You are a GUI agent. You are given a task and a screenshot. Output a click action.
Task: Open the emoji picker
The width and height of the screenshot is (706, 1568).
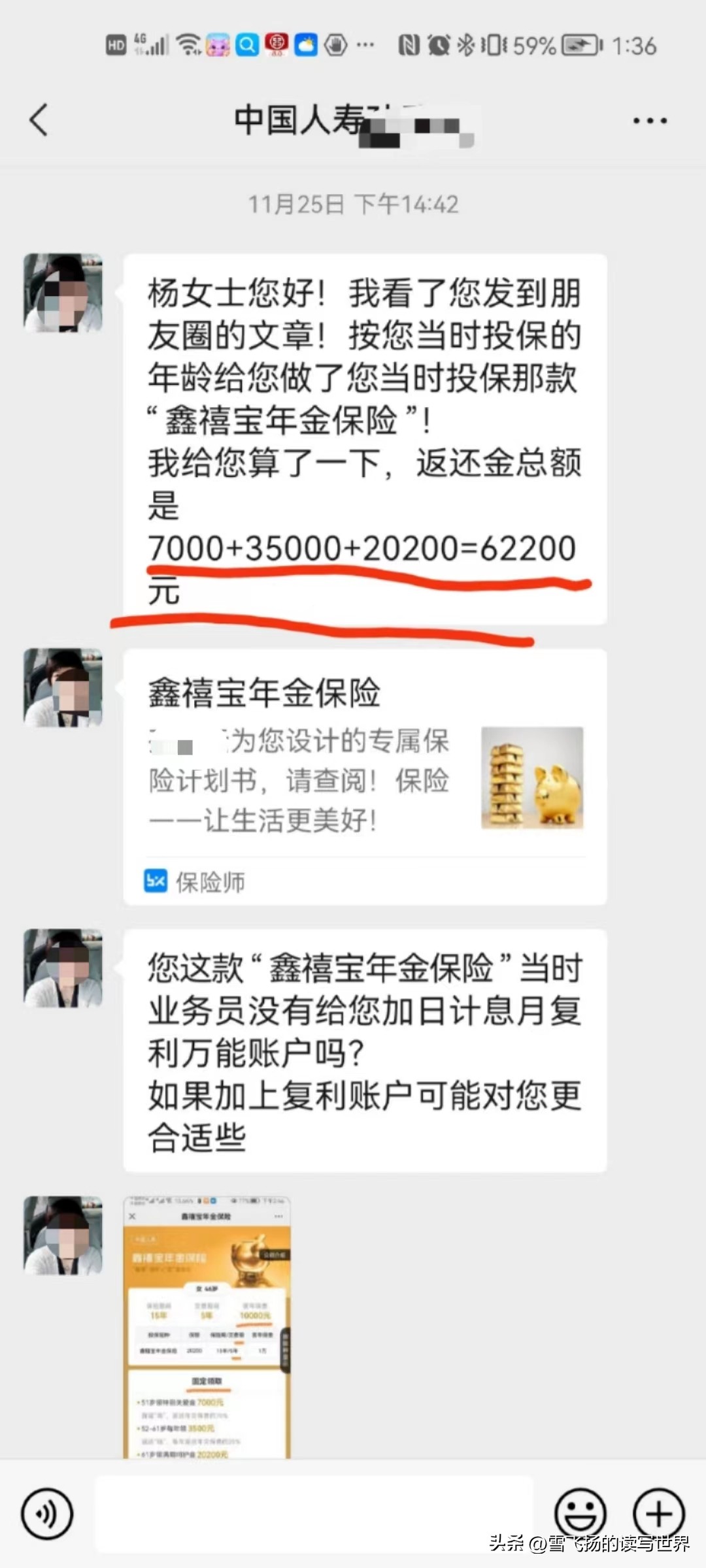(x=580, y=1513)
